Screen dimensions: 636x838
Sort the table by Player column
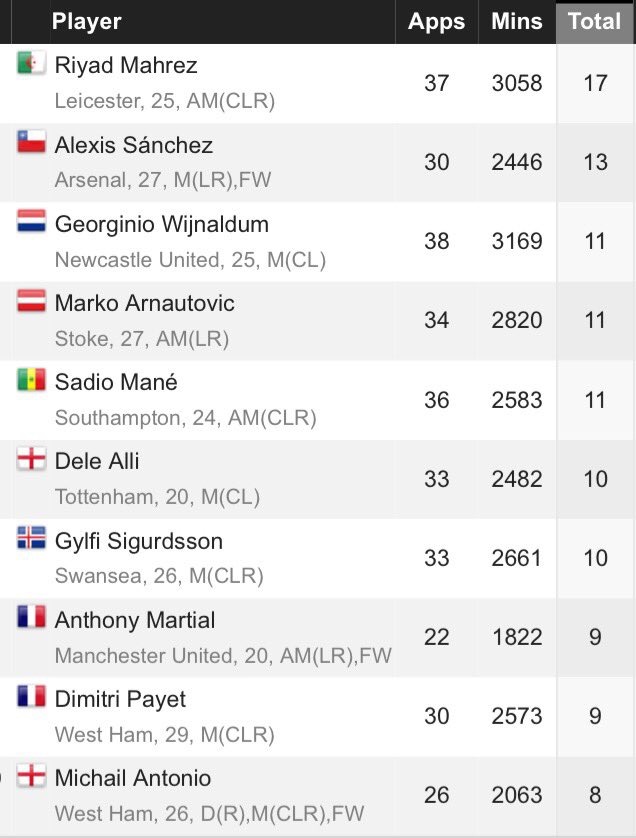(x=86, y=21)
